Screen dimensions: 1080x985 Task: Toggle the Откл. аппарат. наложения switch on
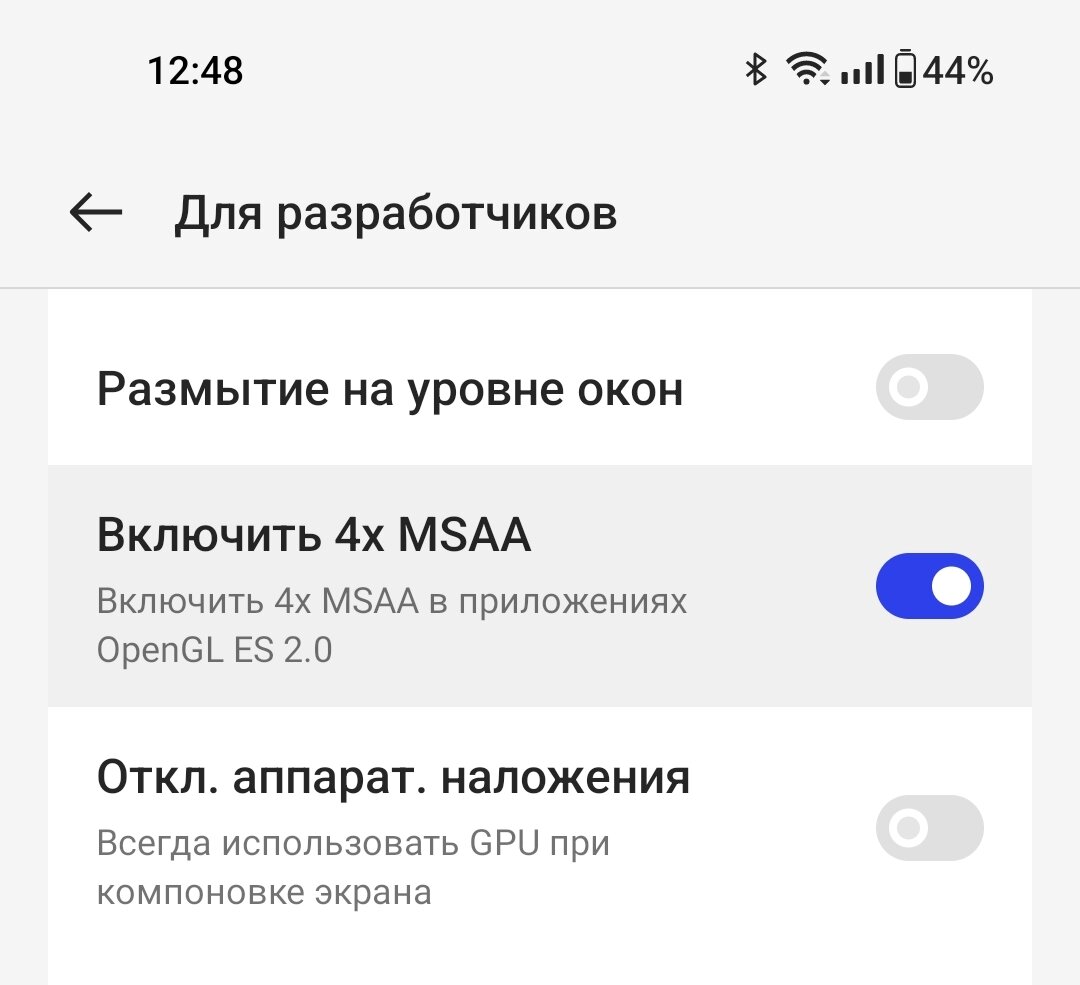click(x=929, y=828)
